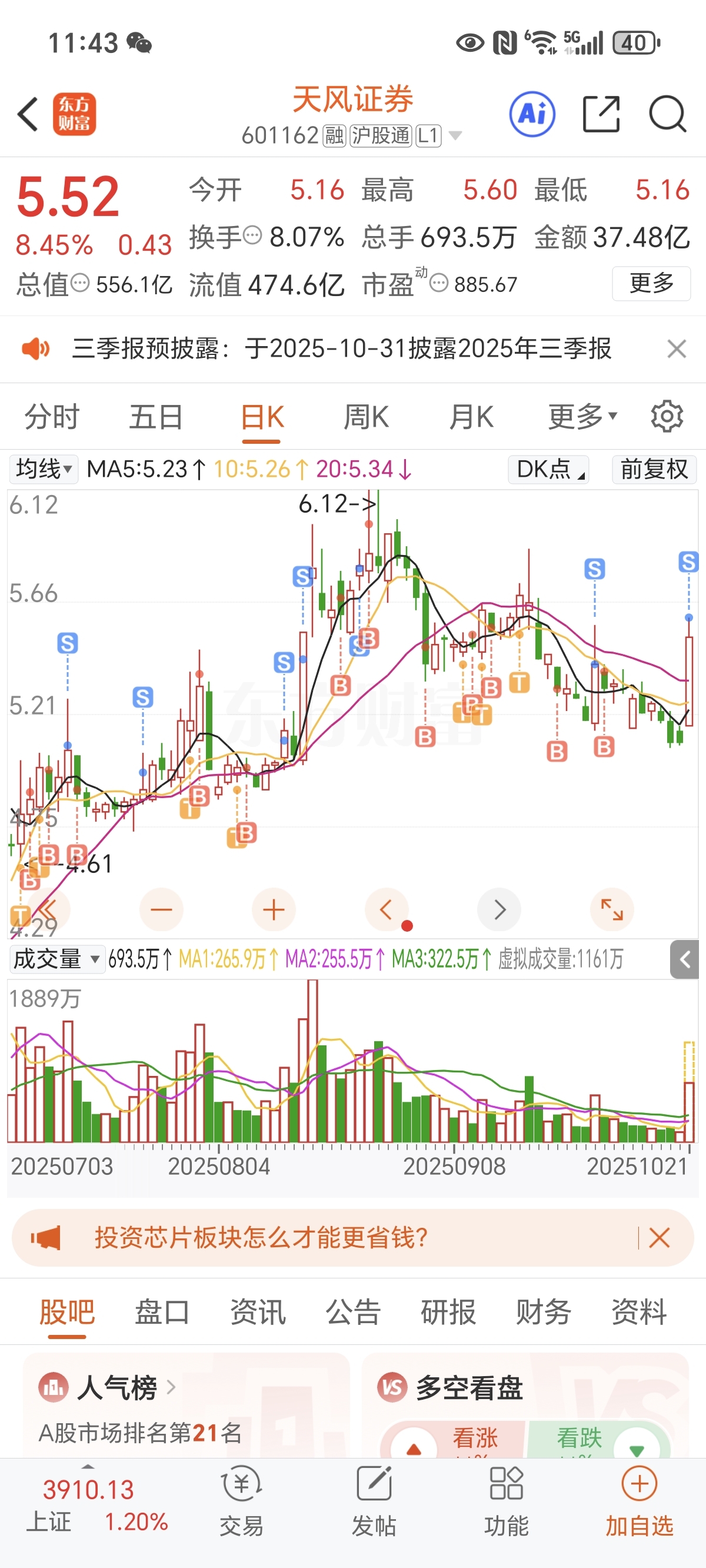Share this stock page
This screenshot has width=706, height=1568.
[x=601, y=114]
